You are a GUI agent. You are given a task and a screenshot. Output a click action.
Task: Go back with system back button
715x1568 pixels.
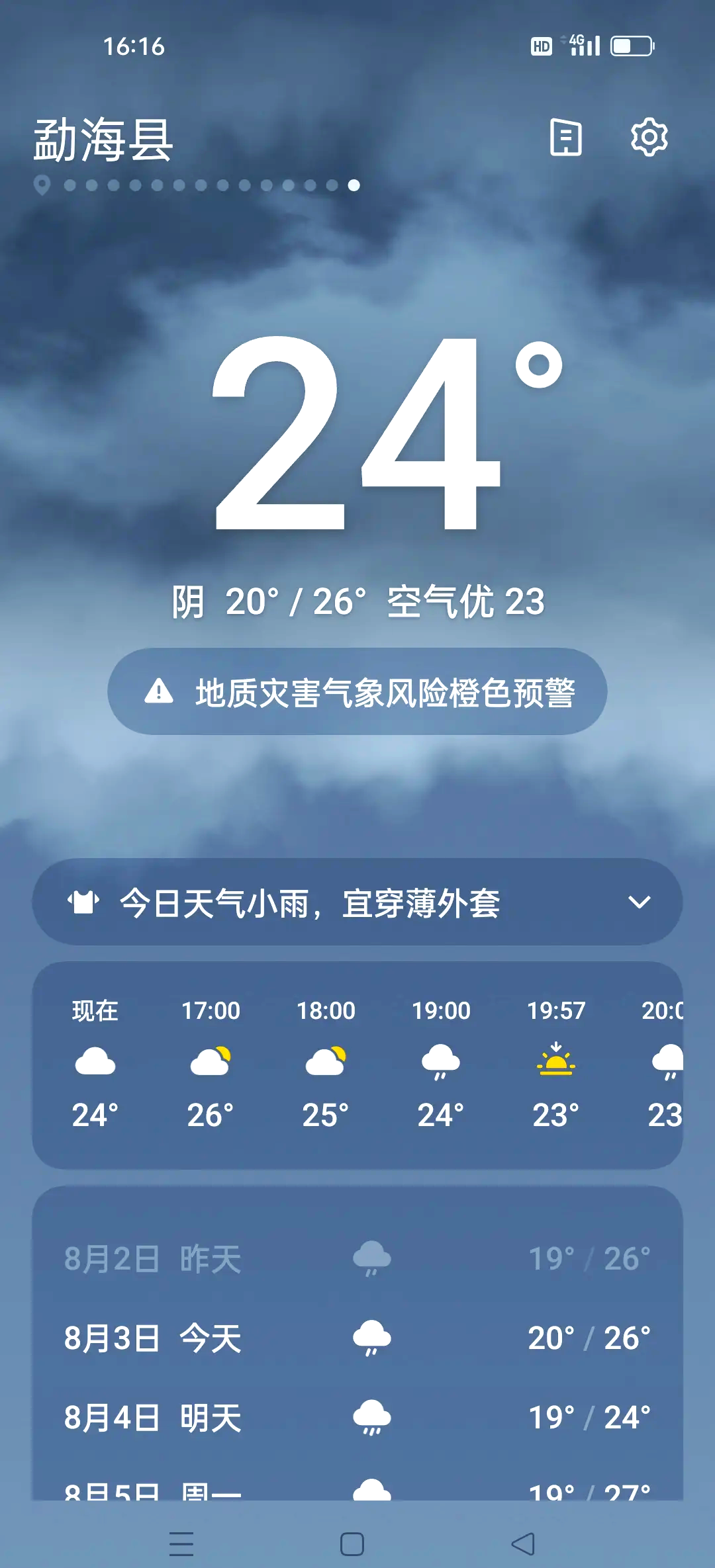tap(523, 1544)
